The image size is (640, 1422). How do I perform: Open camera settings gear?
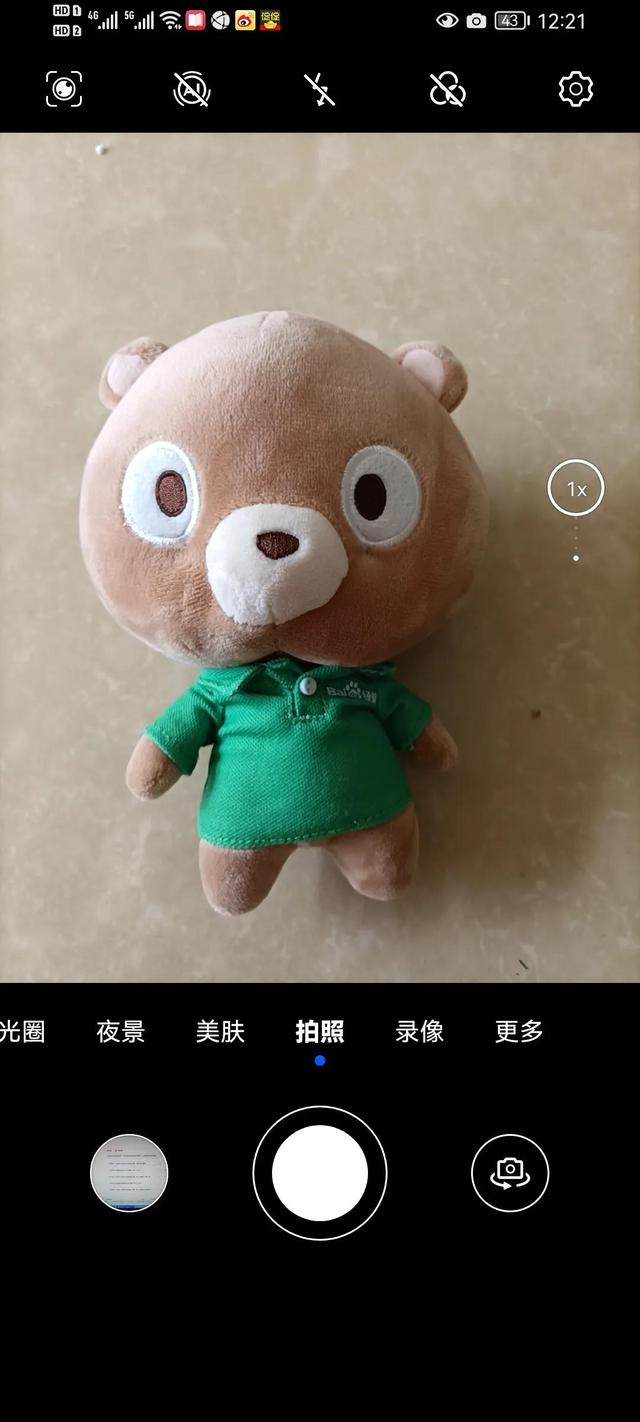pos(575,89)
